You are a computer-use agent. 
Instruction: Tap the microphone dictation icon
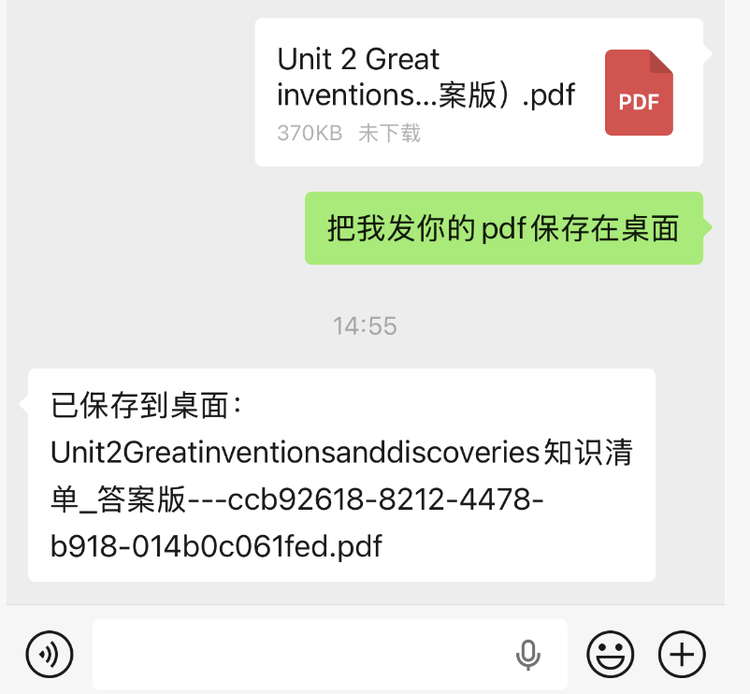[x=528, y=655]
